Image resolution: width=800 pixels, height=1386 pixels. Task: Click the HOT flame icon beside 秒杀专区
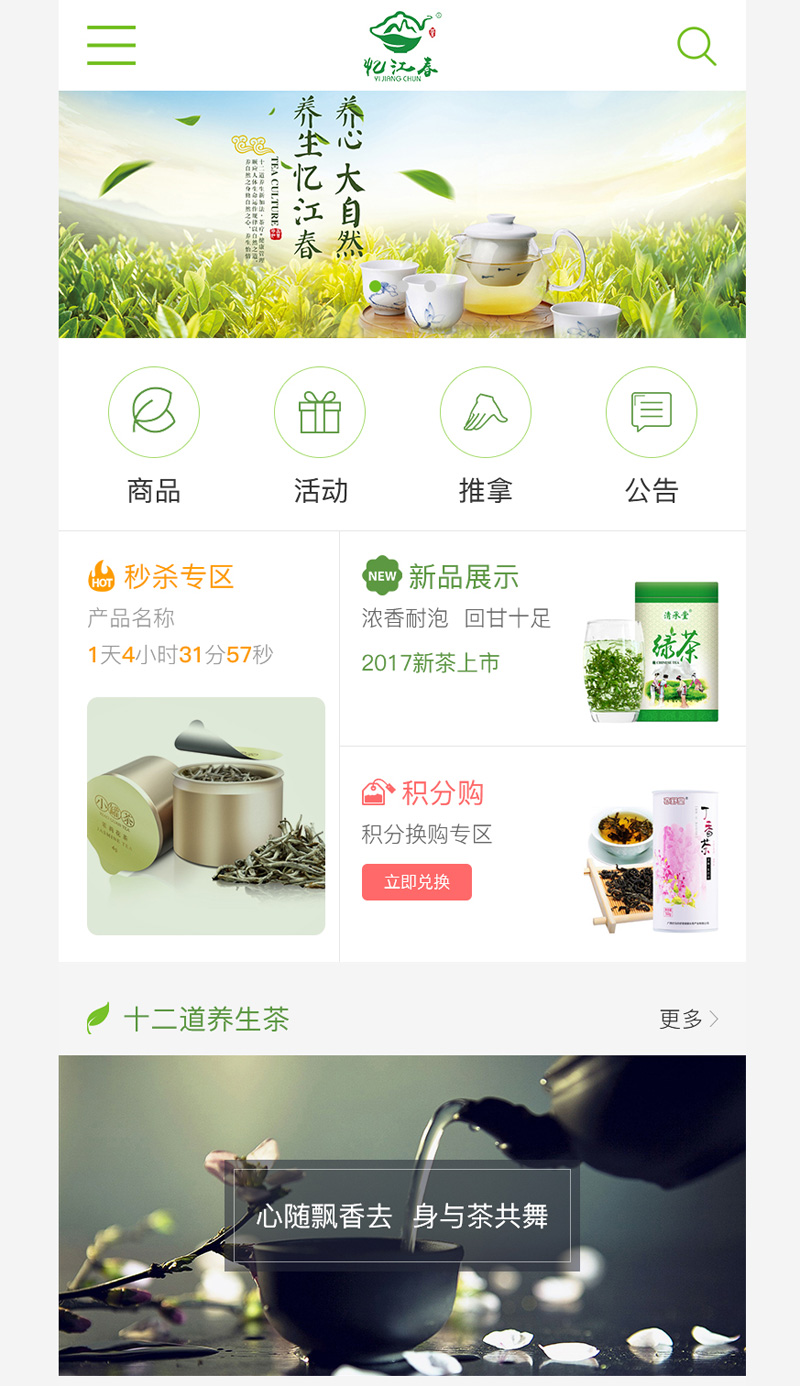(x=102, y=576)
